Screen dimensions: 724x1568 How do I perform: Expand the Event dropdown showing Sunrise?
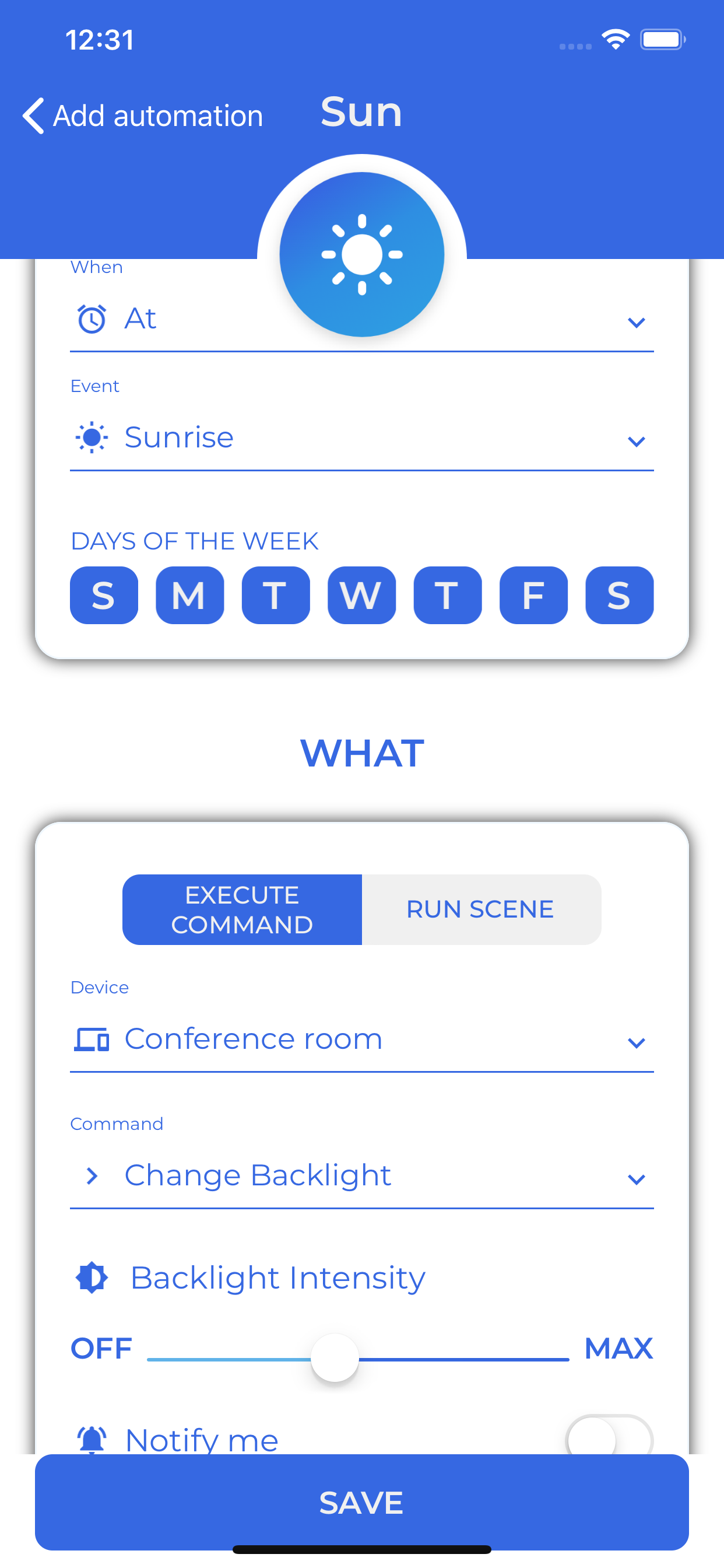click(361, 437)
